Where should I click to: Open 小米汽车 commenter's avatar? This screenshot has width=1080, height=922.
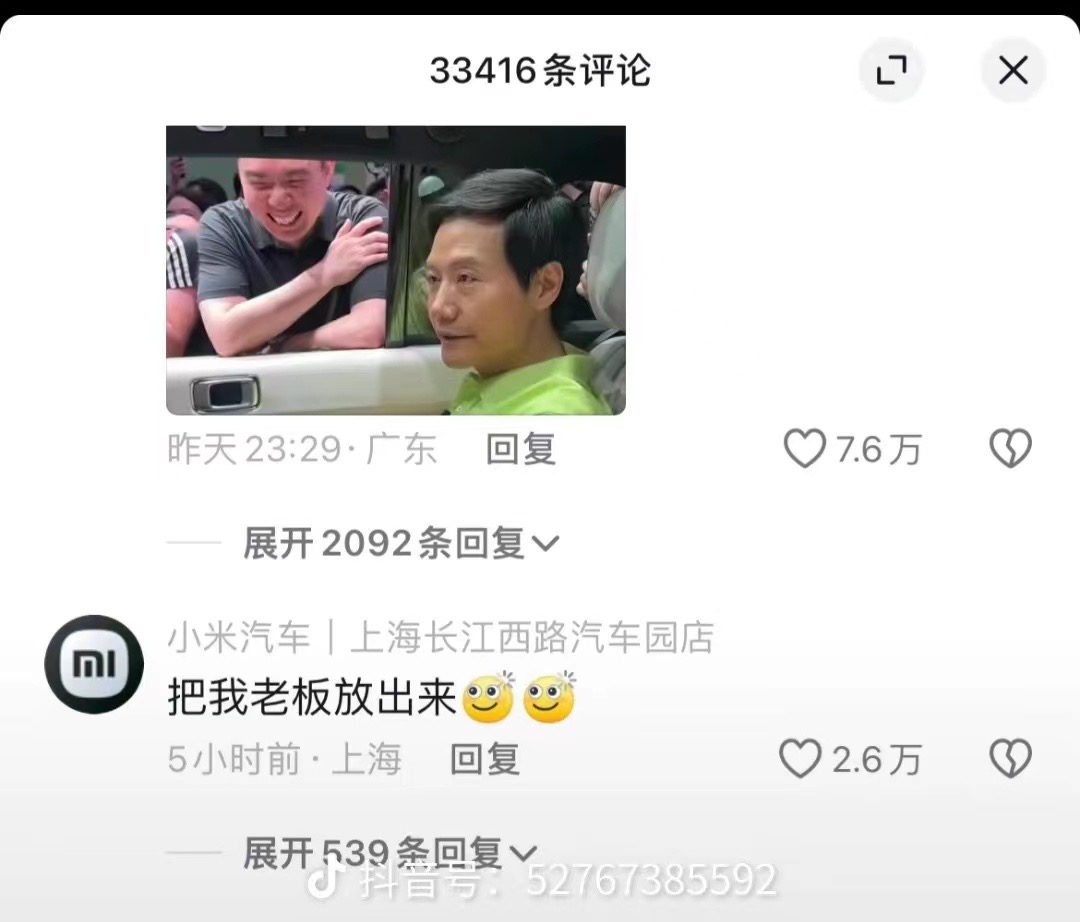coord(95,664)
